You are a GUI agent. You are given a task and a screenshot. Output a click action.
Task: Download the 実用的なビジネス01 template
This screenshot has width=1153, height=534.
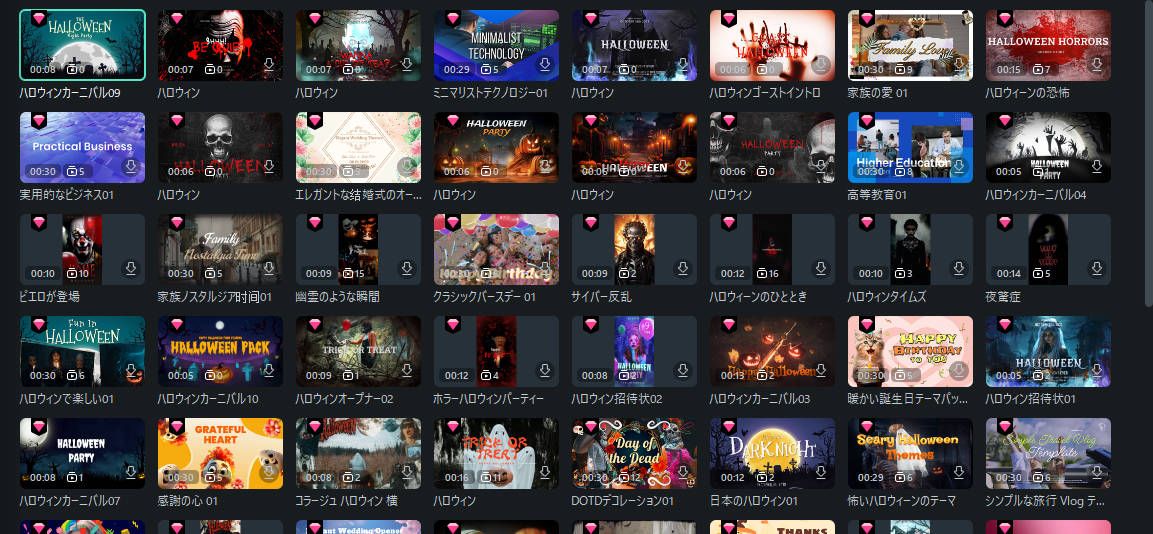pos(131,167)
